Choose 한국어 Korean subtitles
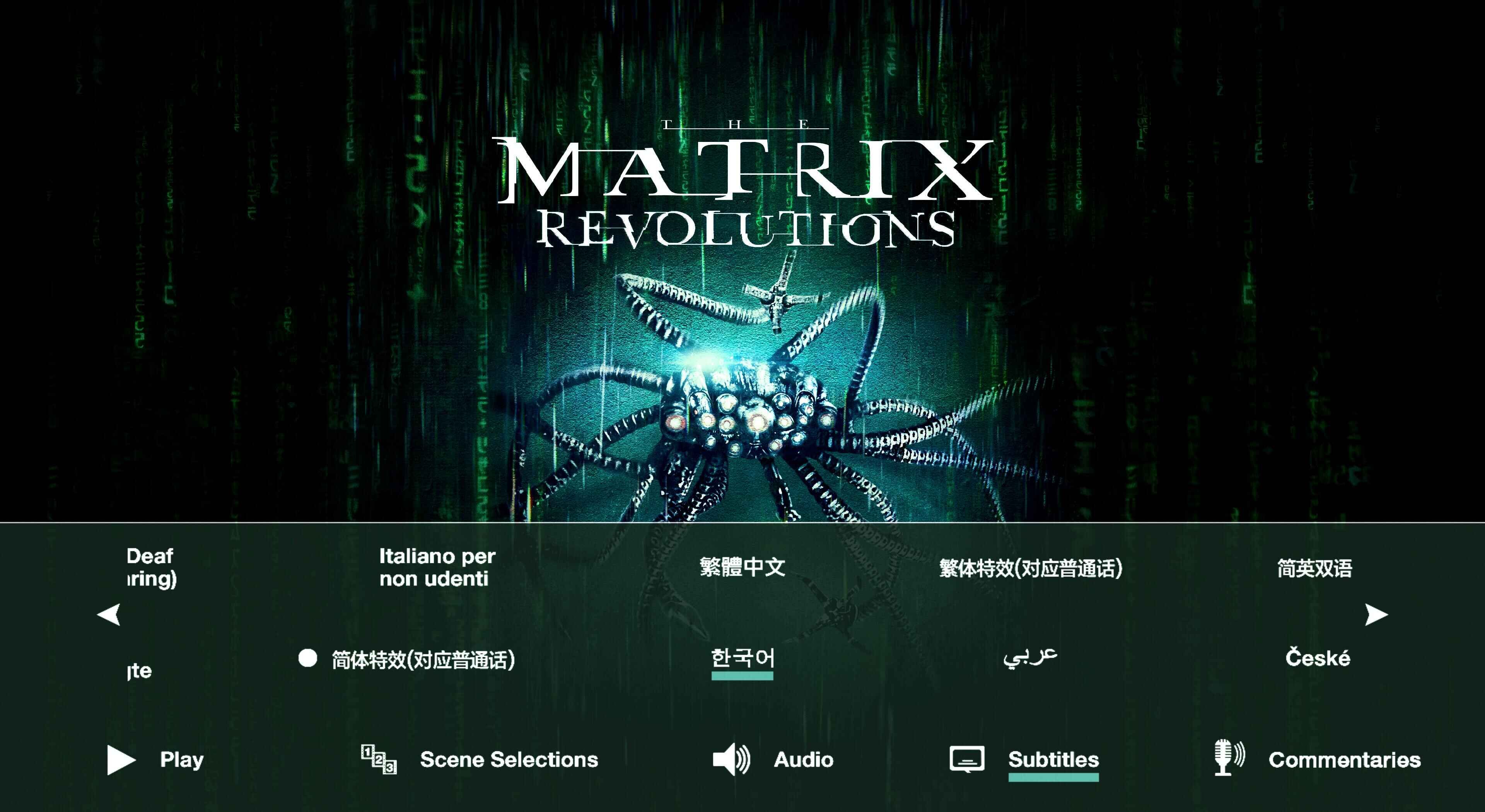The image size is (1485, 812). 742,658
